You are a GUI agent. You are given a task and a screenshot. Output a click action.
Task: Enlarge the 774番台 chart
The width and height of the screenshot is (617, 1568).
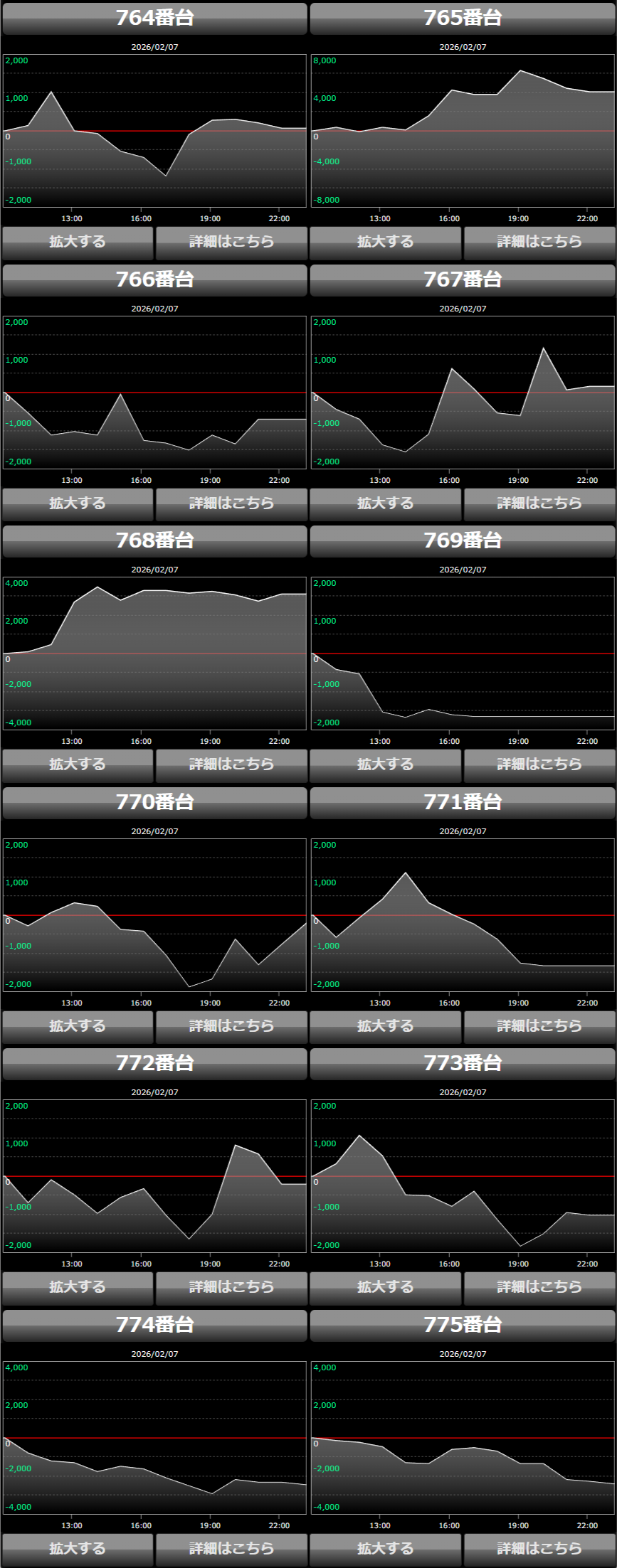[78, 1549]
